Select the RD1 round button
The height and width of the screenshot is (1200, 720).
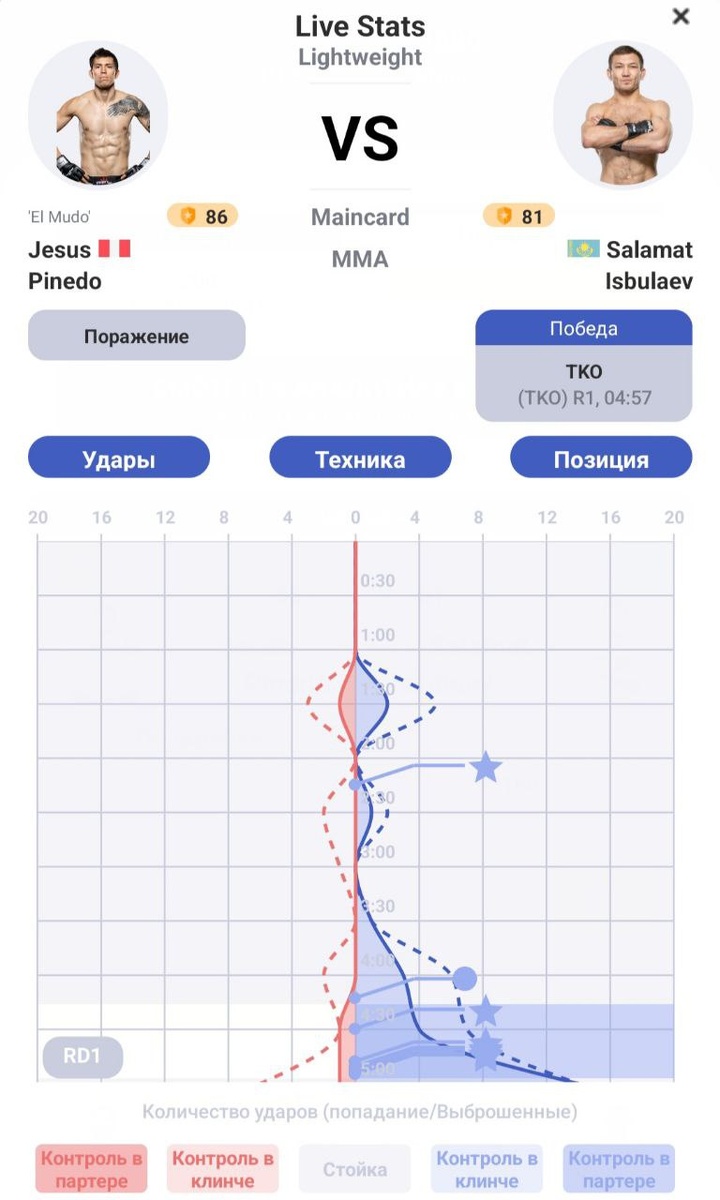click(82, 1057)
